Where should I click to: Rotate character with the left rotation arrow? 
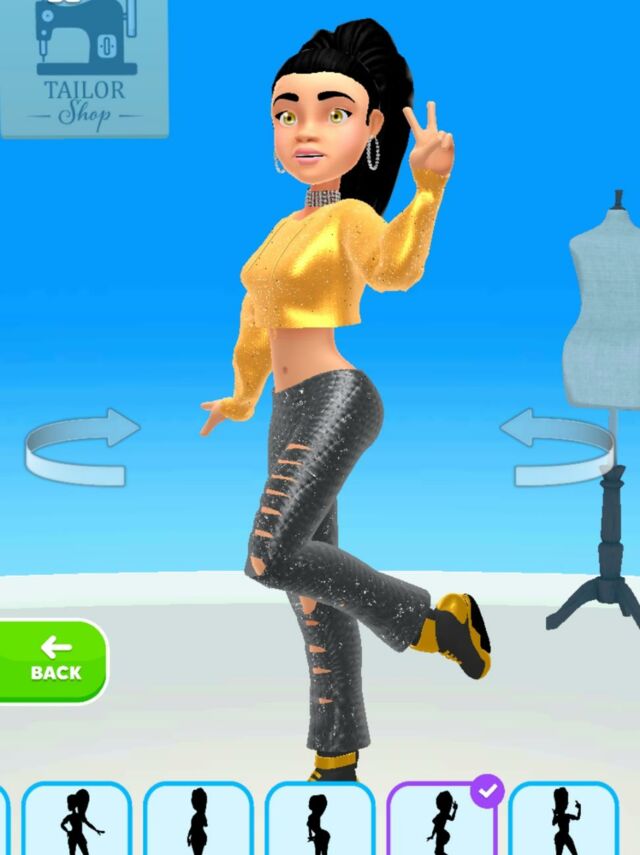pyautogui.click(x=82, y=447)
